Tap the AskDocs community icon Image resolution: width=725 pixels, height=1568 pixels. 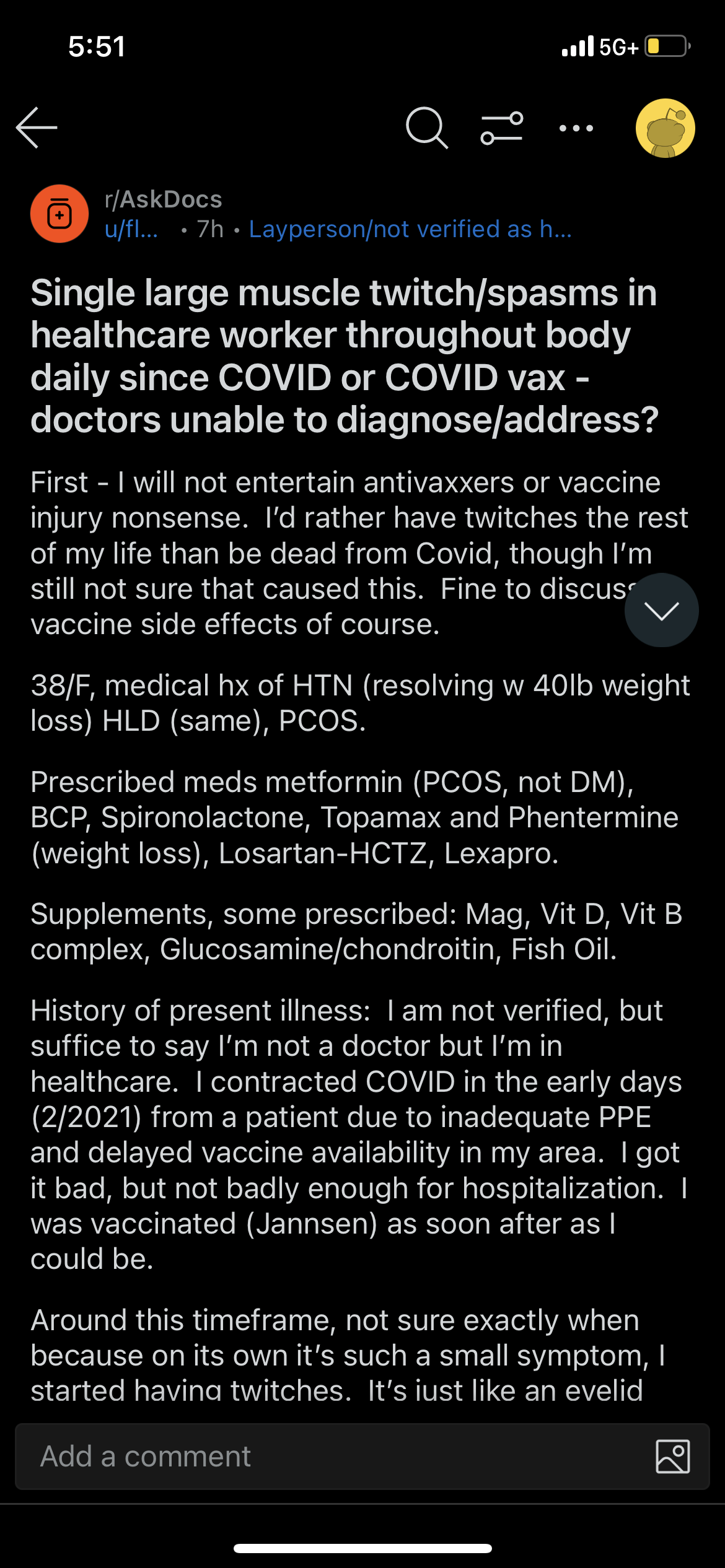(x=59, y=214)
